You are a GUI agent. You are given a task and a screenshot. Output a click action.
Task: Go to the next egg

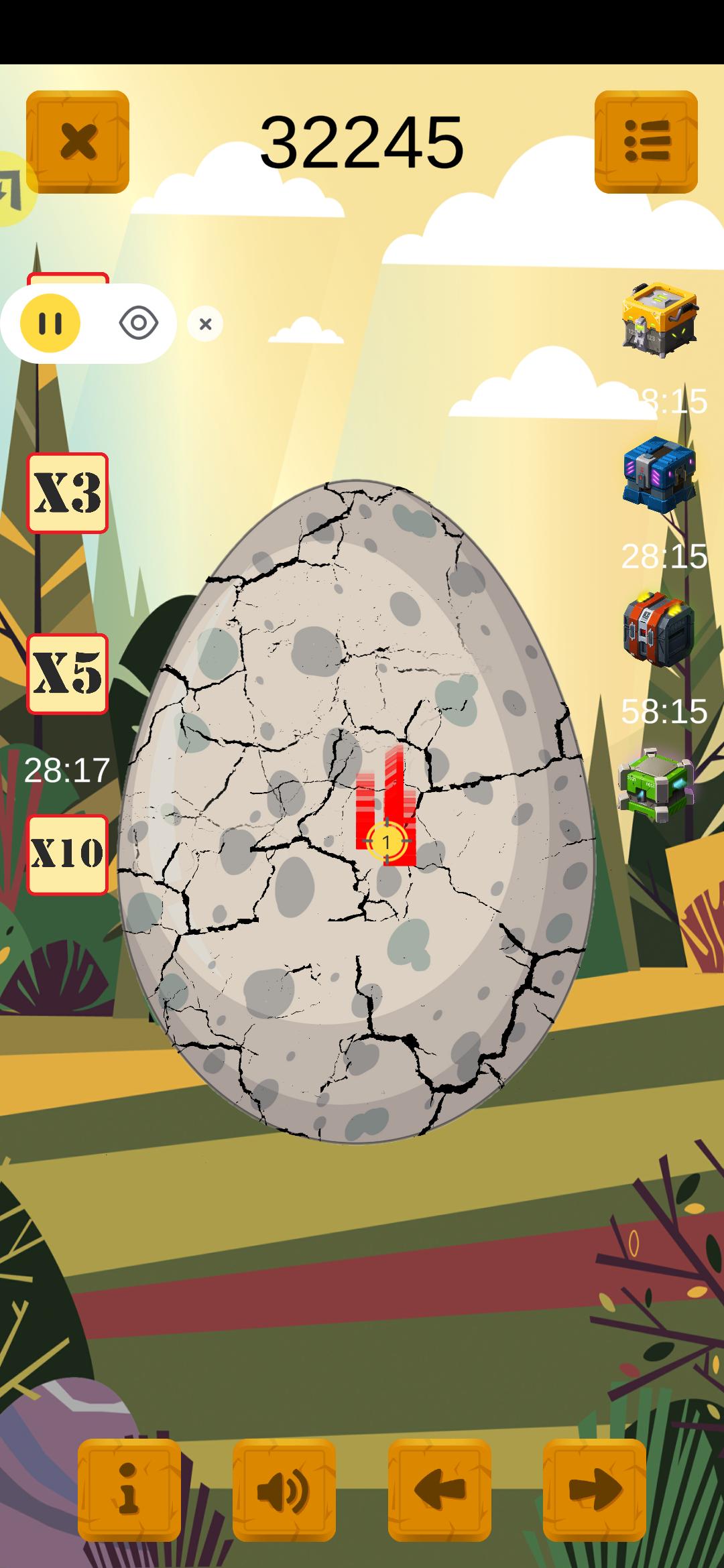[595, 1490]
